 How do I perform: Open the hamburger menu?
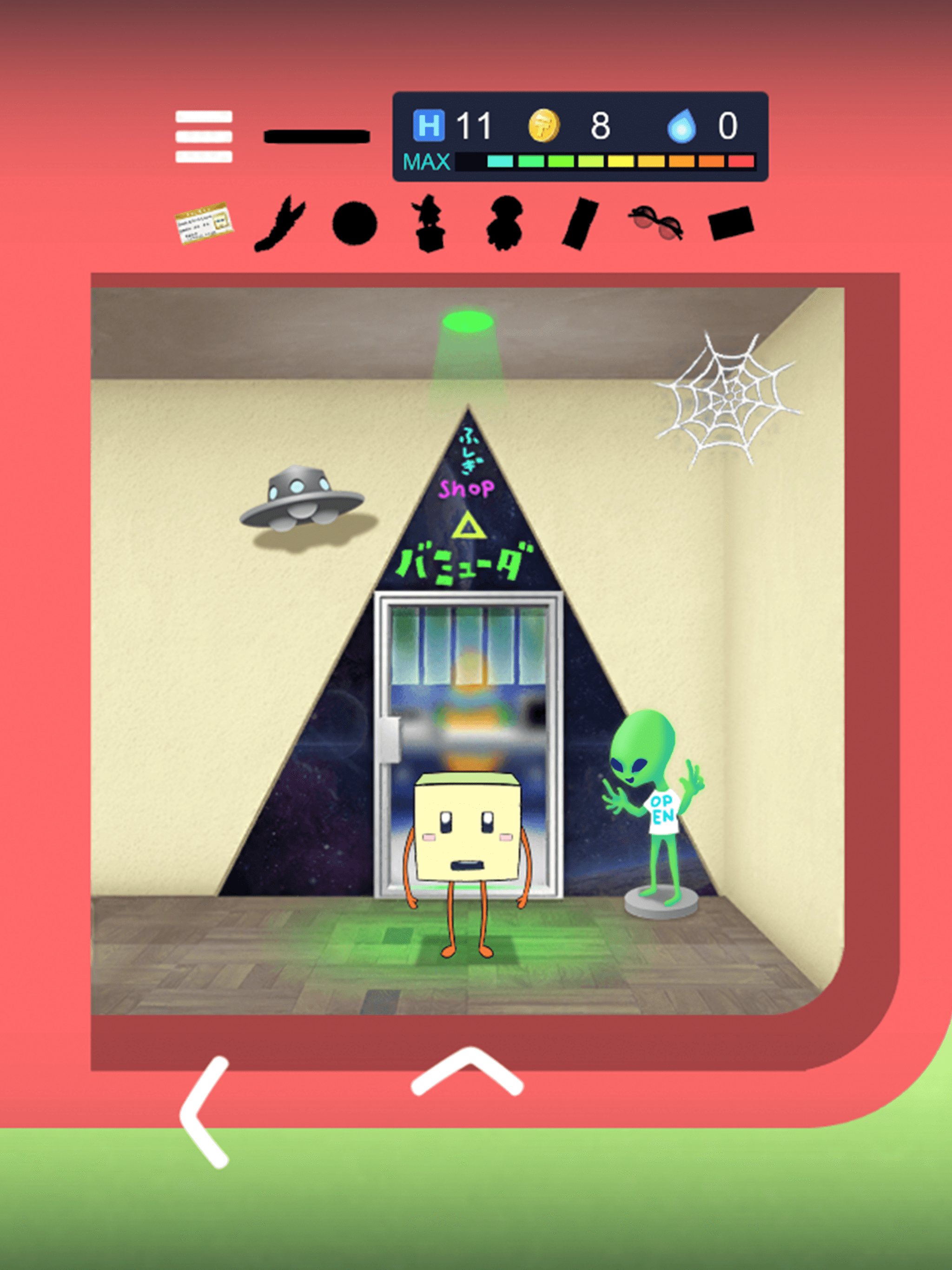coord(204,136)
